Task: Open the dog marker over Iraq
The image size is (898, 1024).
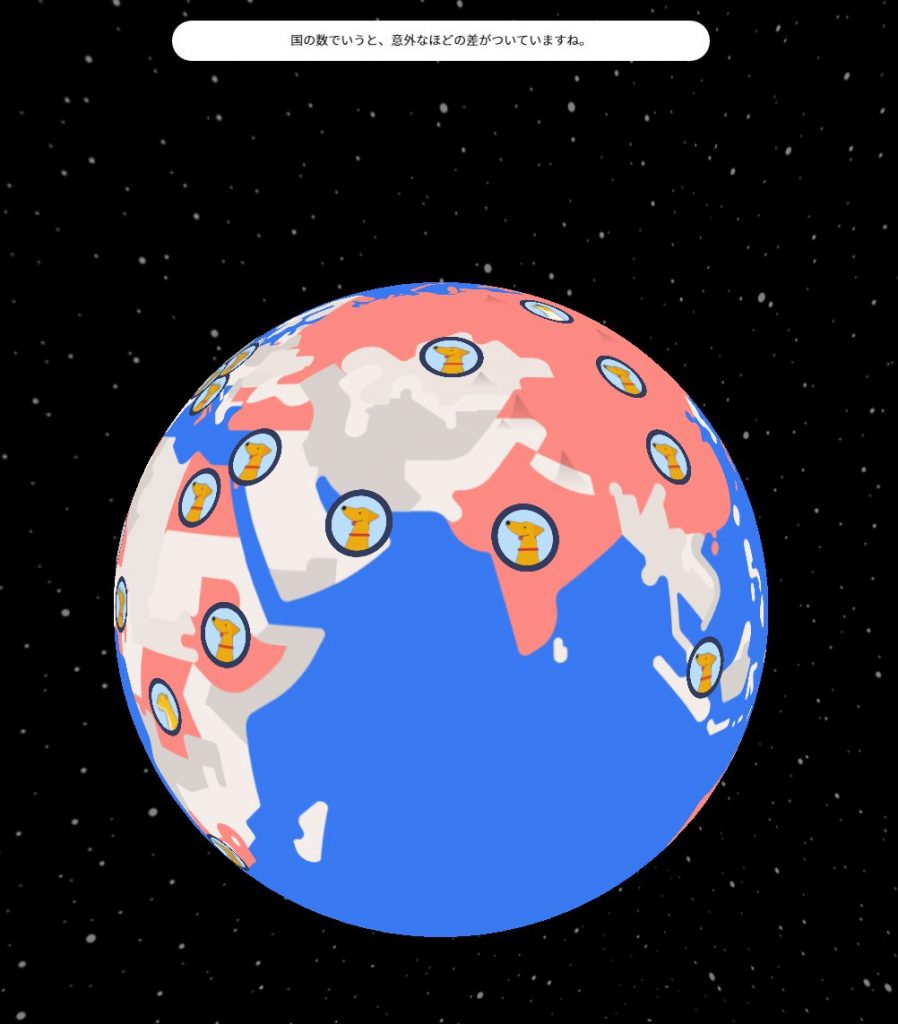Action: coord(255,457)
